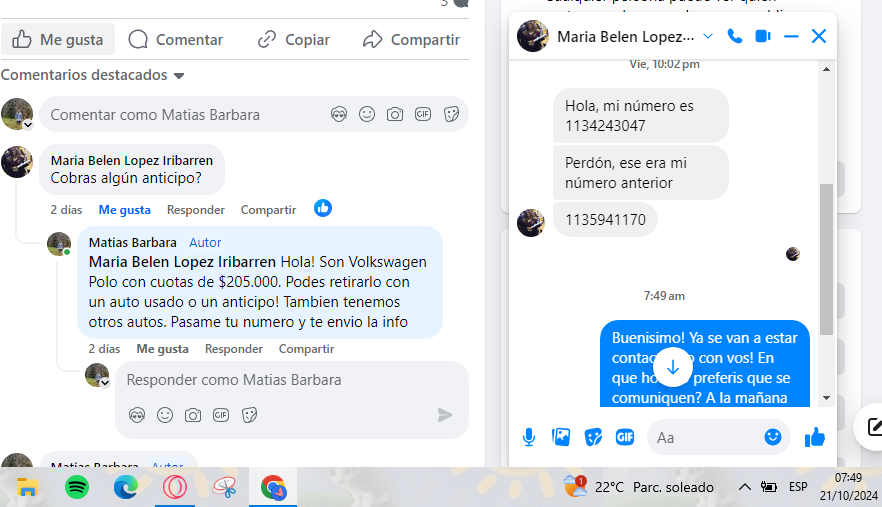Copy the post link with Copiar
The width and height of the screenshot is (882, 507).
293,40
